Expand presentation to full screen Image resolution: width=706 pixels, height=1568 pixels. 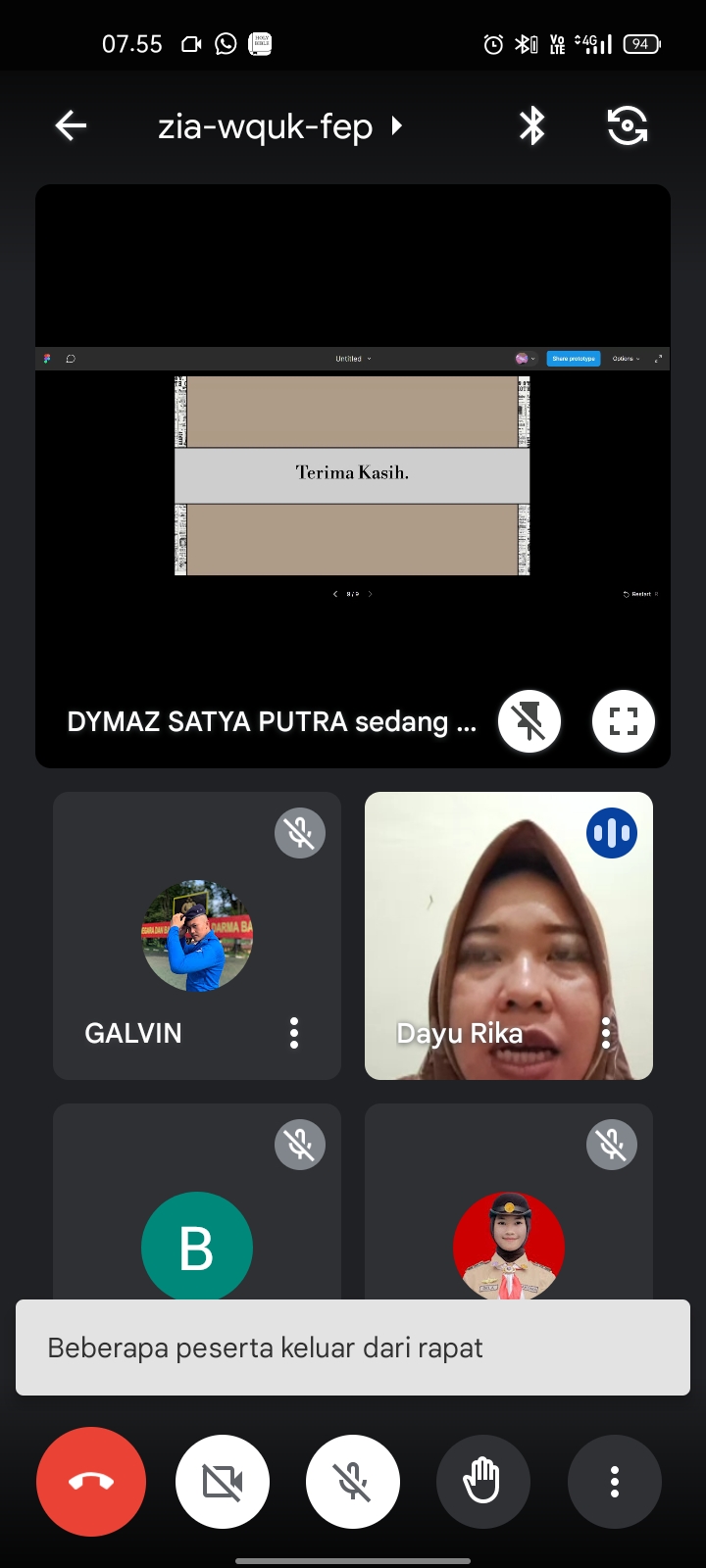(624, 721)
